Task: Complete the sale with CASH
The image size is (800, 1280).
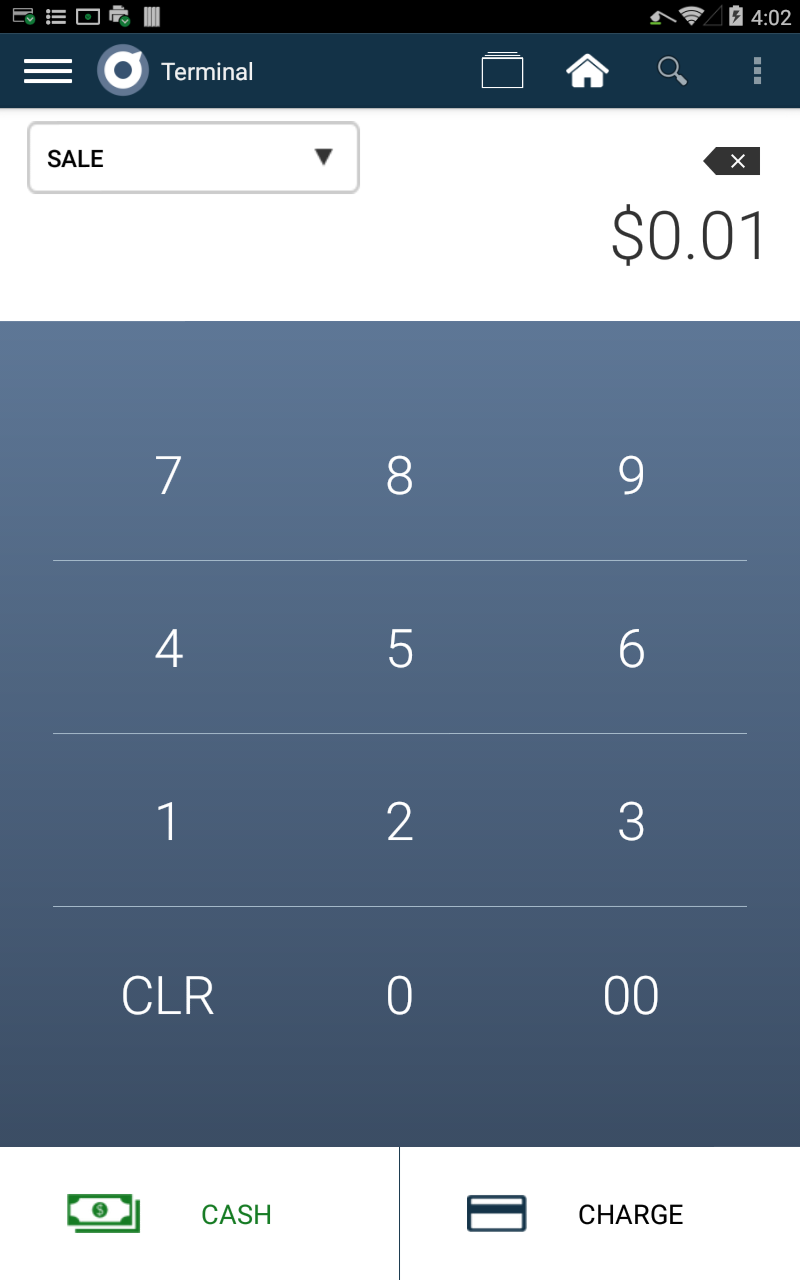Action: point(236,1213)
